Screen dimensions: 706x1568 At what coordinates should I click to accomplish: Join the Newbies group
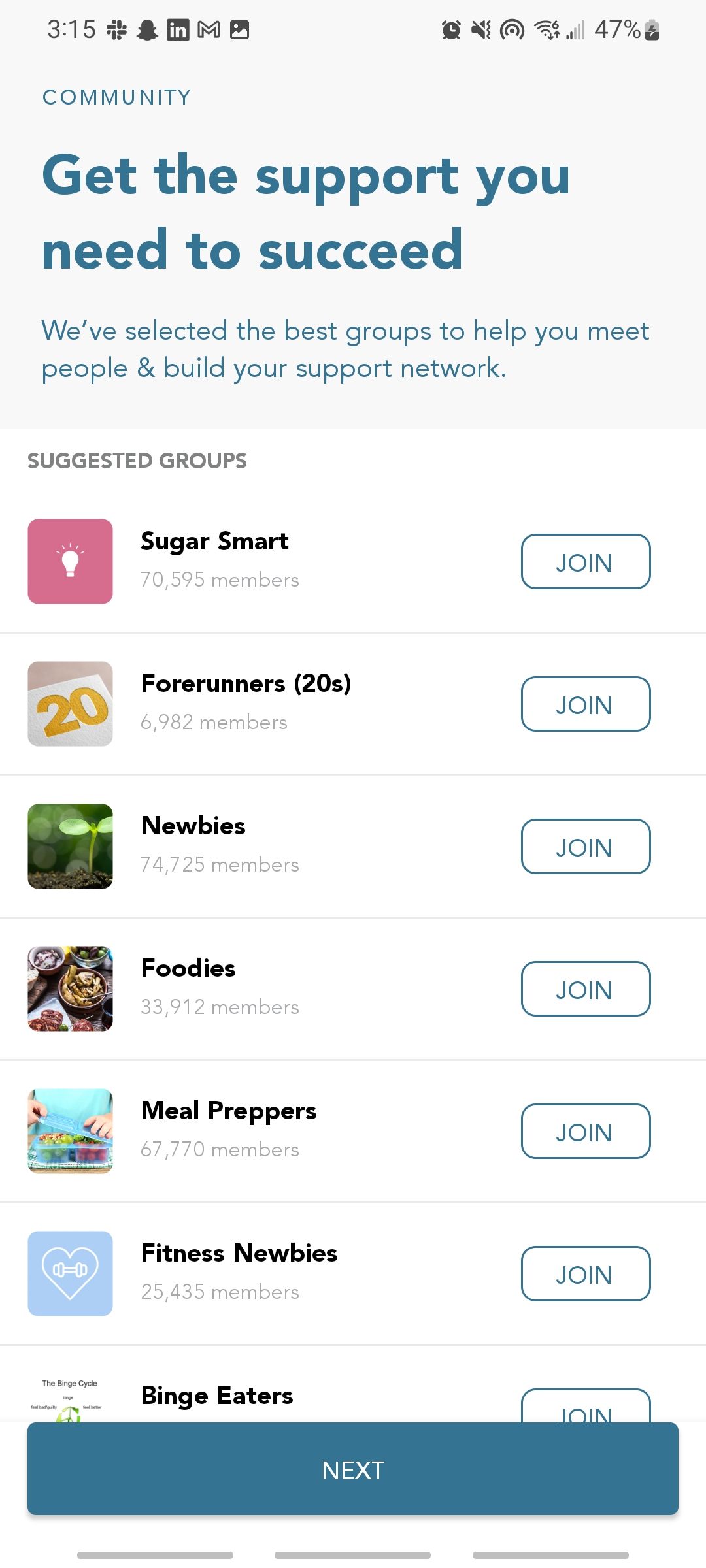click(x=585, y=846)
